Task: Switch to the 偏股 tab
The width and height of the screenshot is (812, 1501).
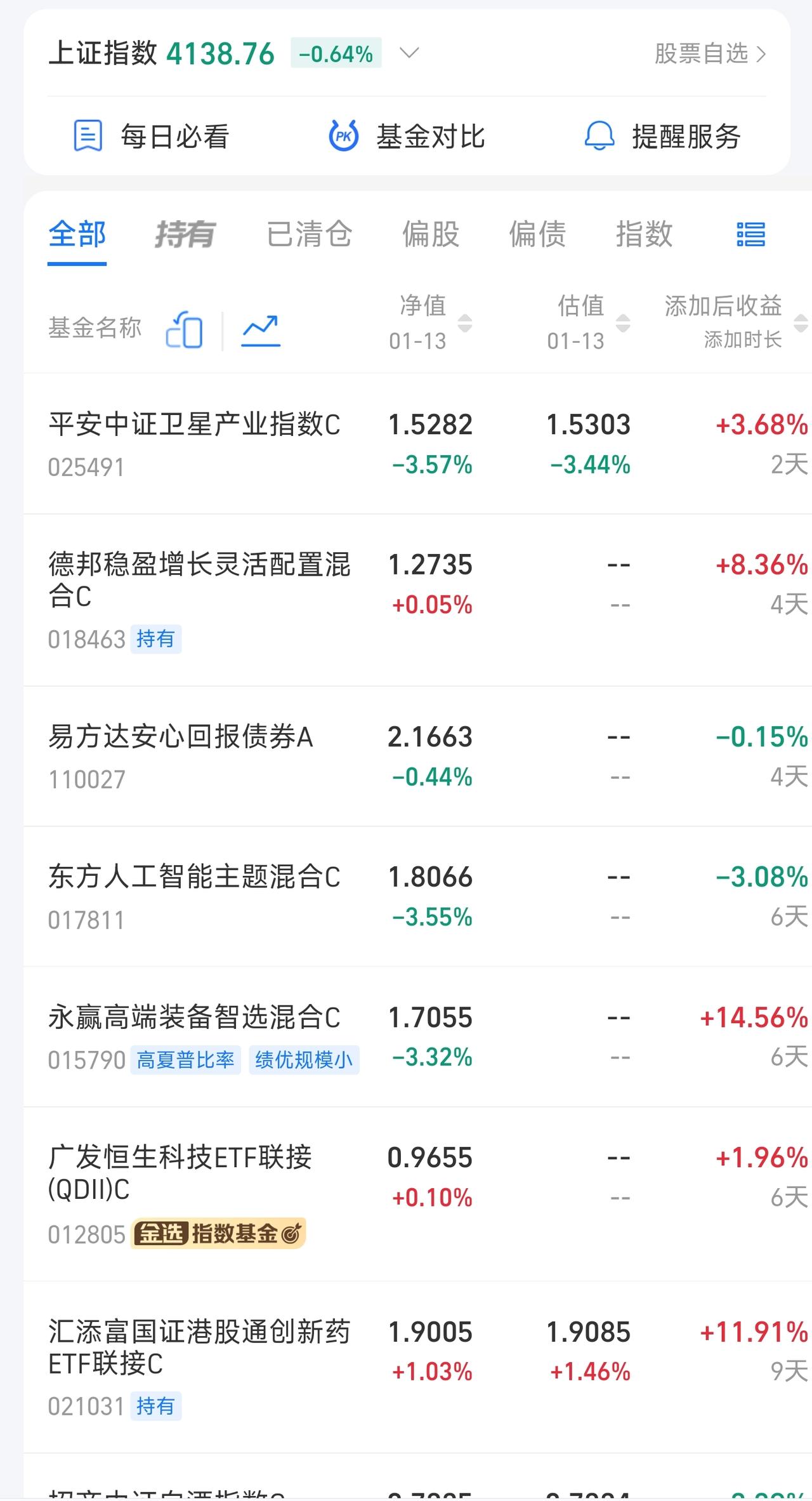Action: point(429,234)
